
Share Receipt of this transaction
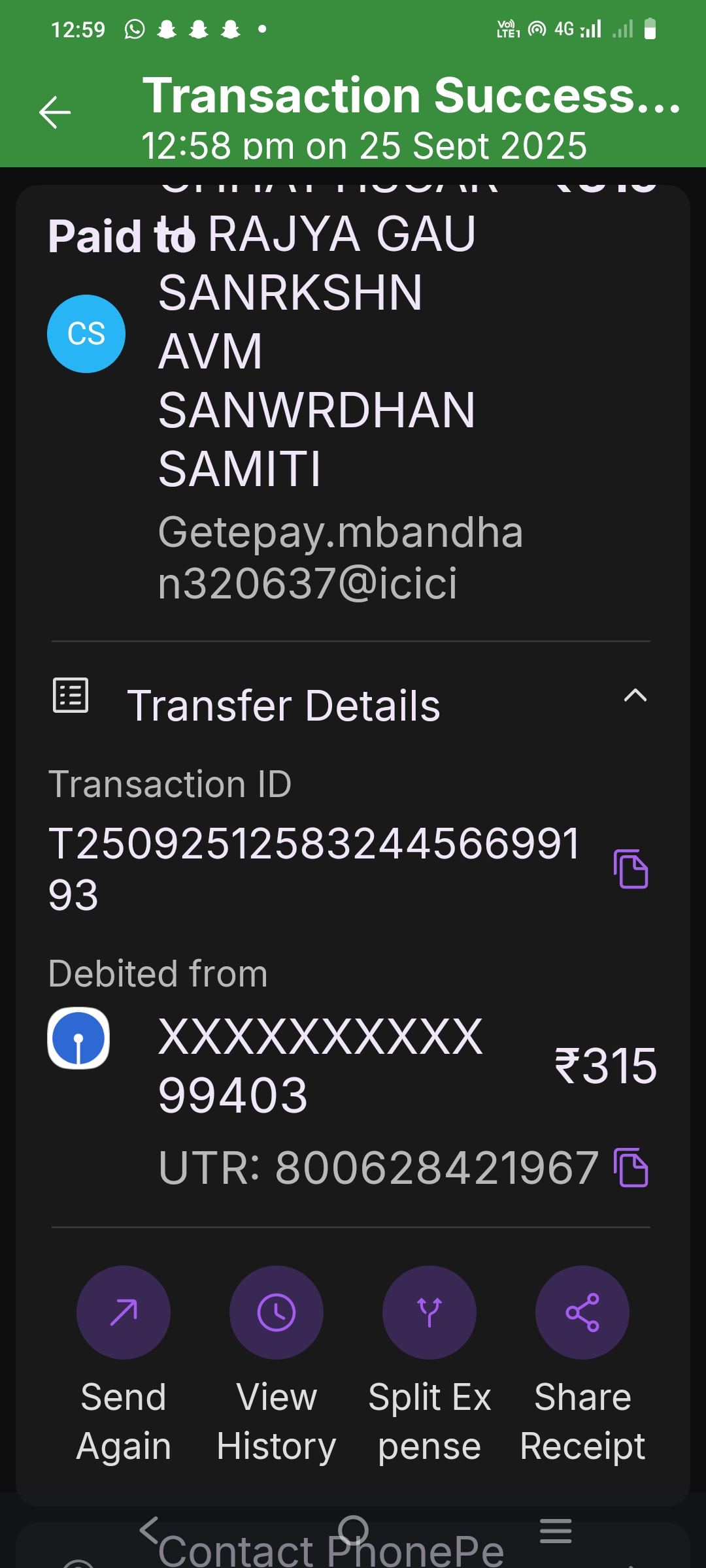pyautogui.click(x=582, y=1313)
